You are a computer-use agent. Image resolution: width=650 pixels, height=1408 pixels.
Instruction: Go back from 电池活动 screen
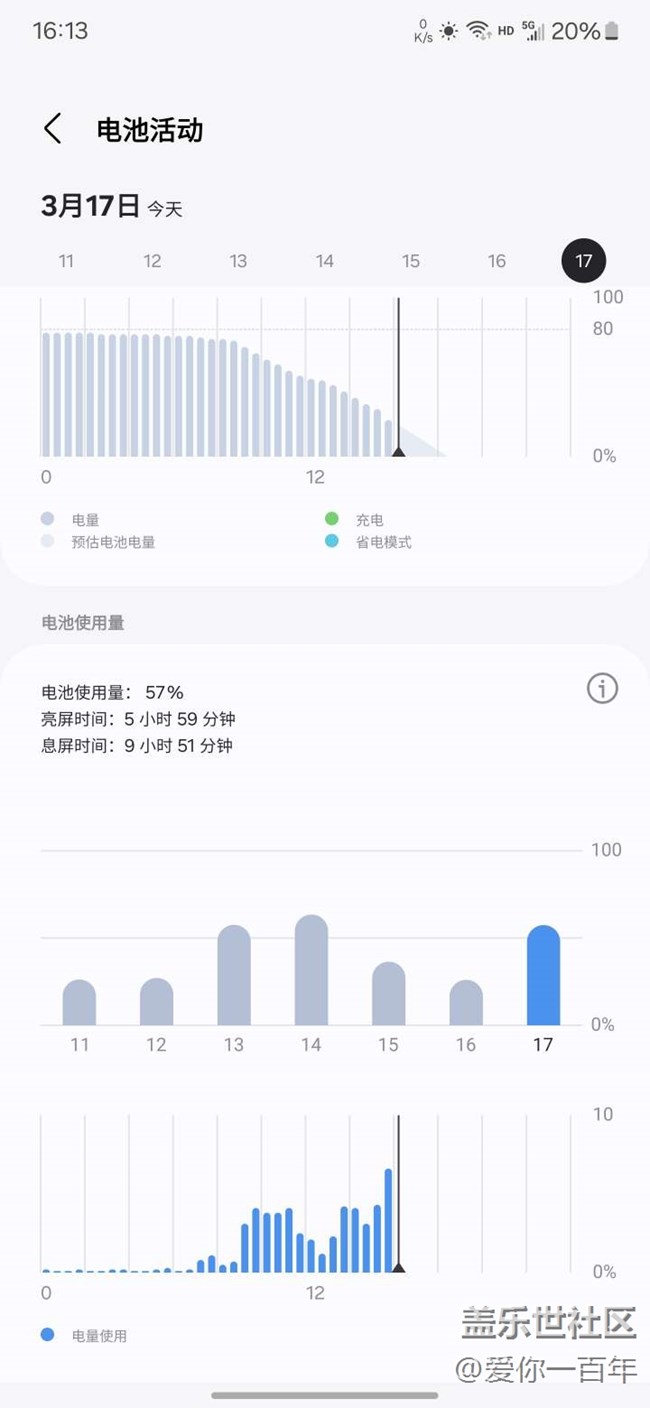coord(53,129)
